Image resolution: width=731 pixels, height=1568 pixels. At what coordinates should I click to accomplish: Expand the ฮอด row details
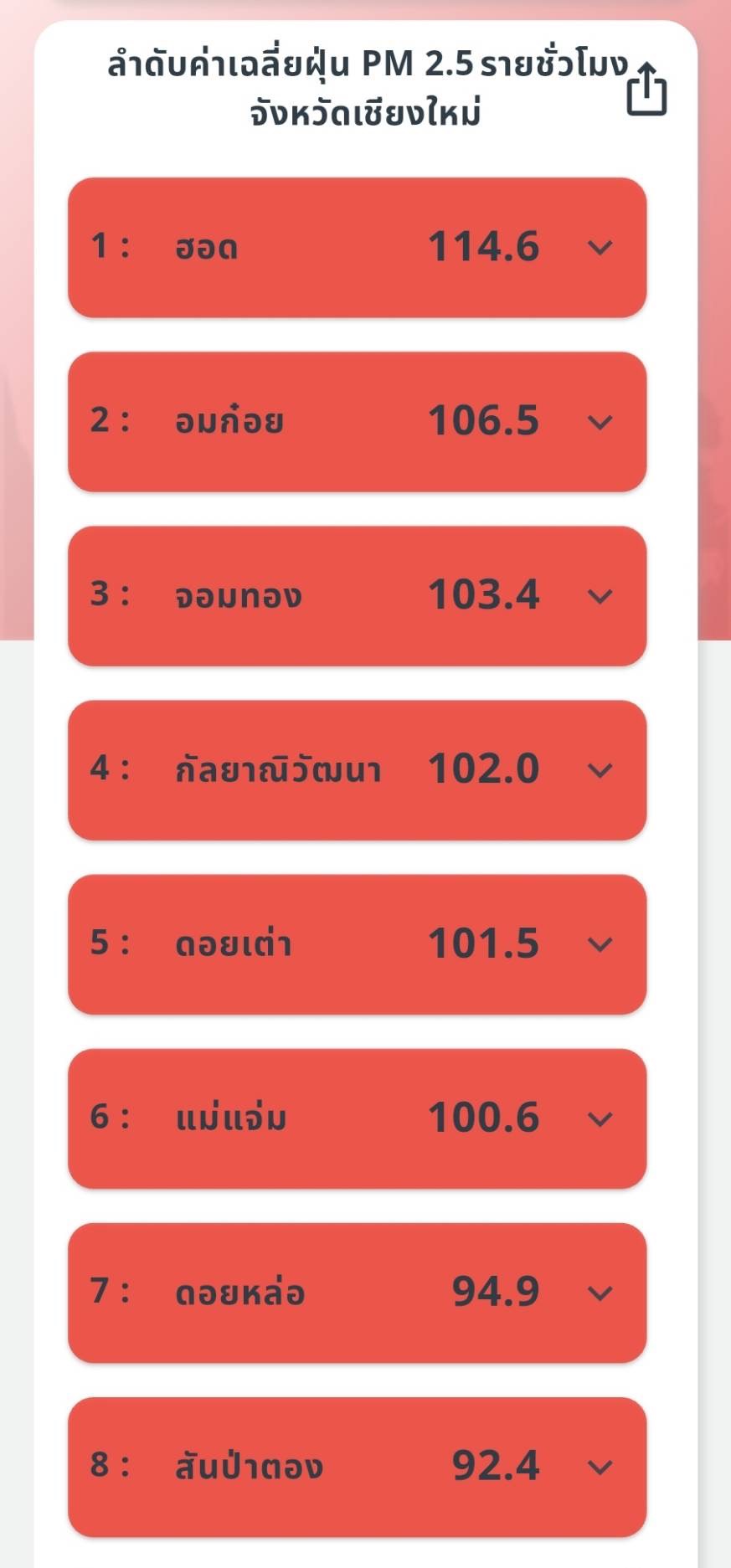600,248
